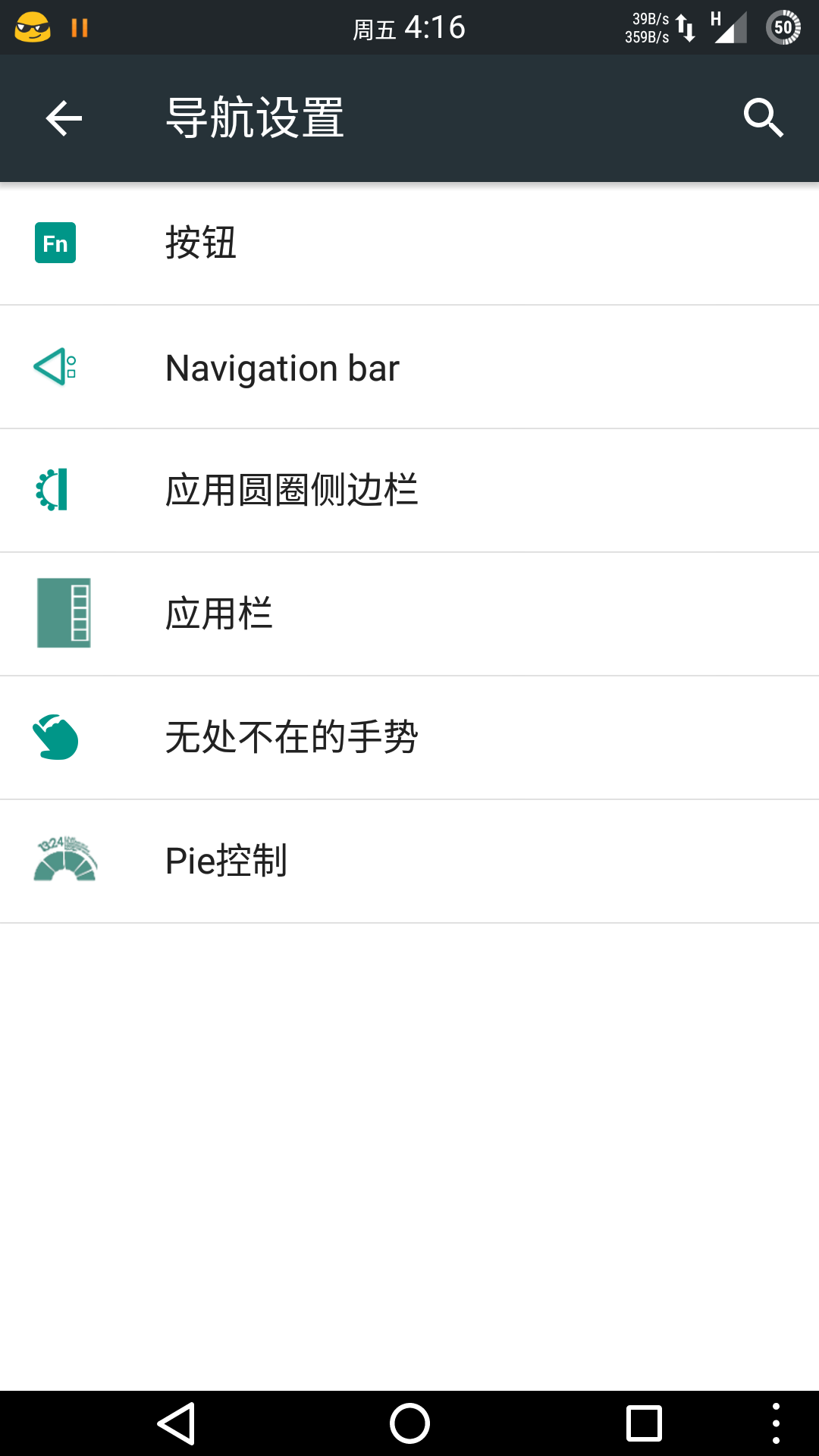Go back from 导航设置 screen

(64, 118)
